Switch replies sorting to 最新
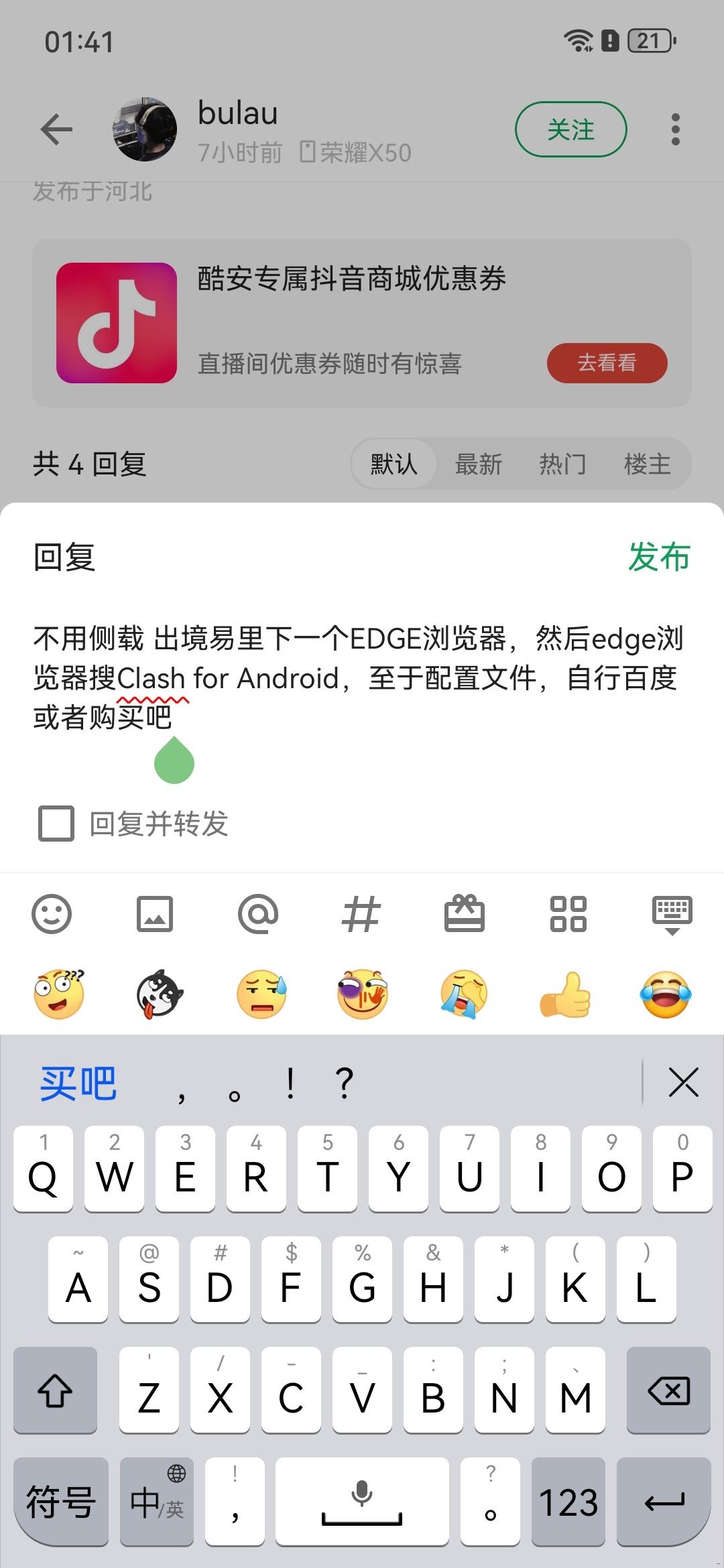 click(x=478, y=464)
